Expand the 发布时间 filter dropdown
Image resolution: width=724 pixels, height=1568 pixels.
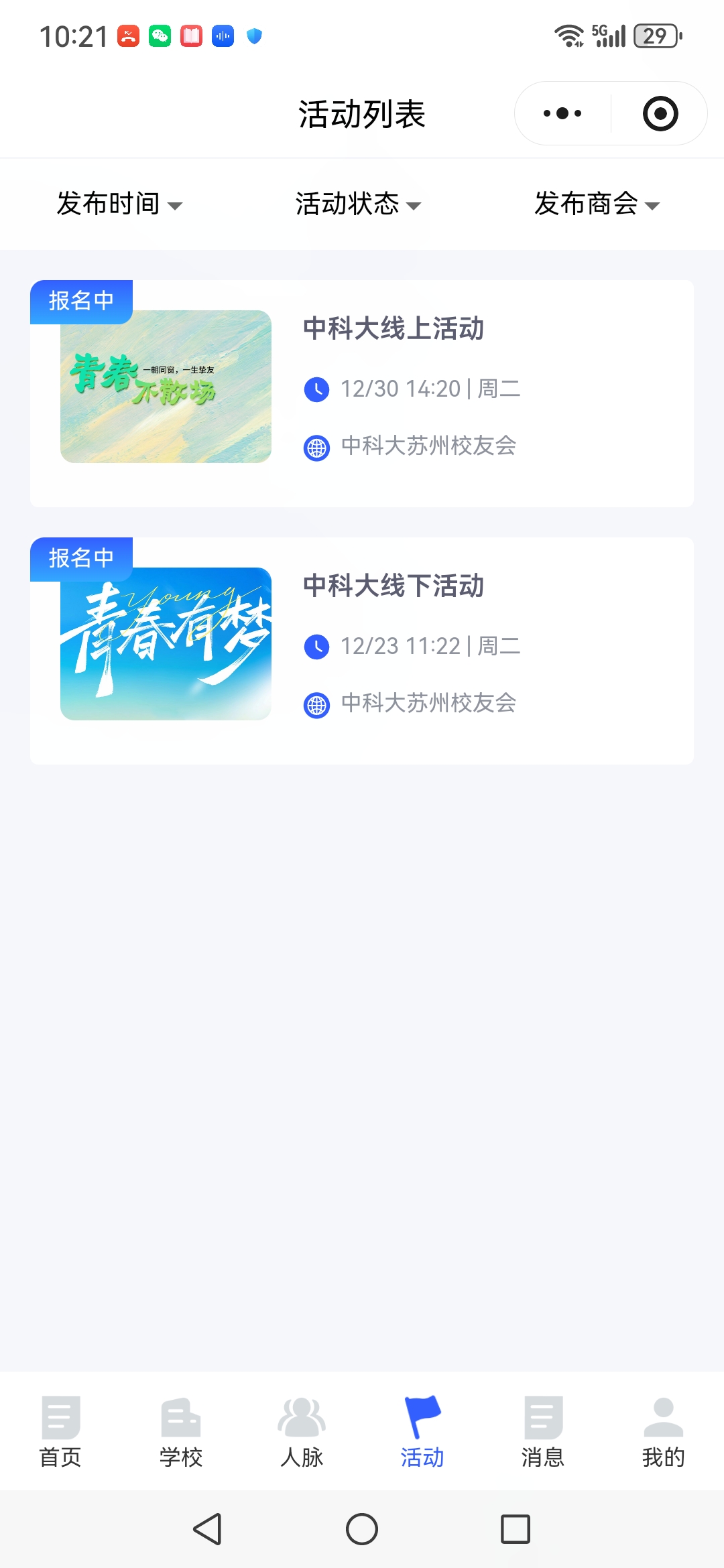119,204
